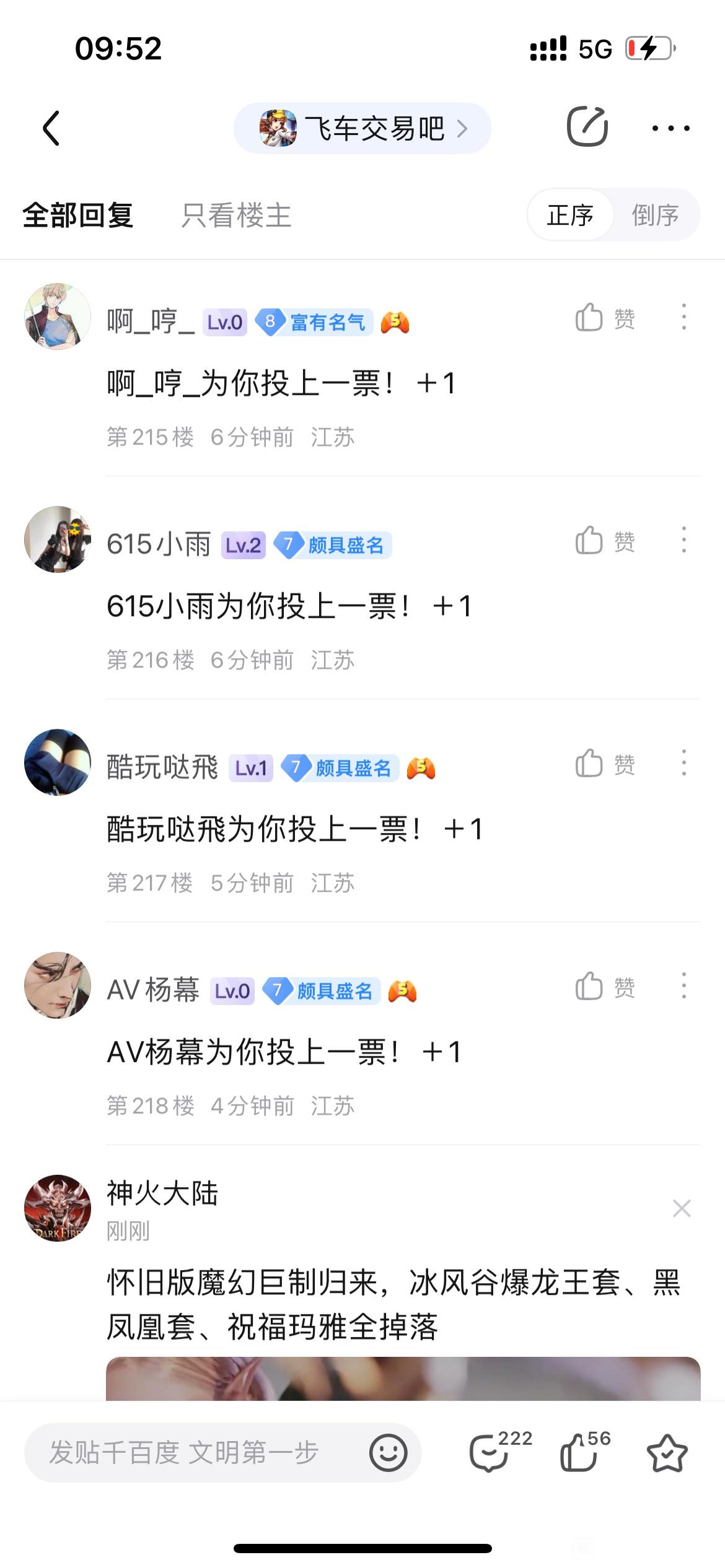Image resolution: width=725 pixels, height=1568 pixels.
Task: Open more options on 酷玩哒飛's reply
Action: (x=683, y=763)
